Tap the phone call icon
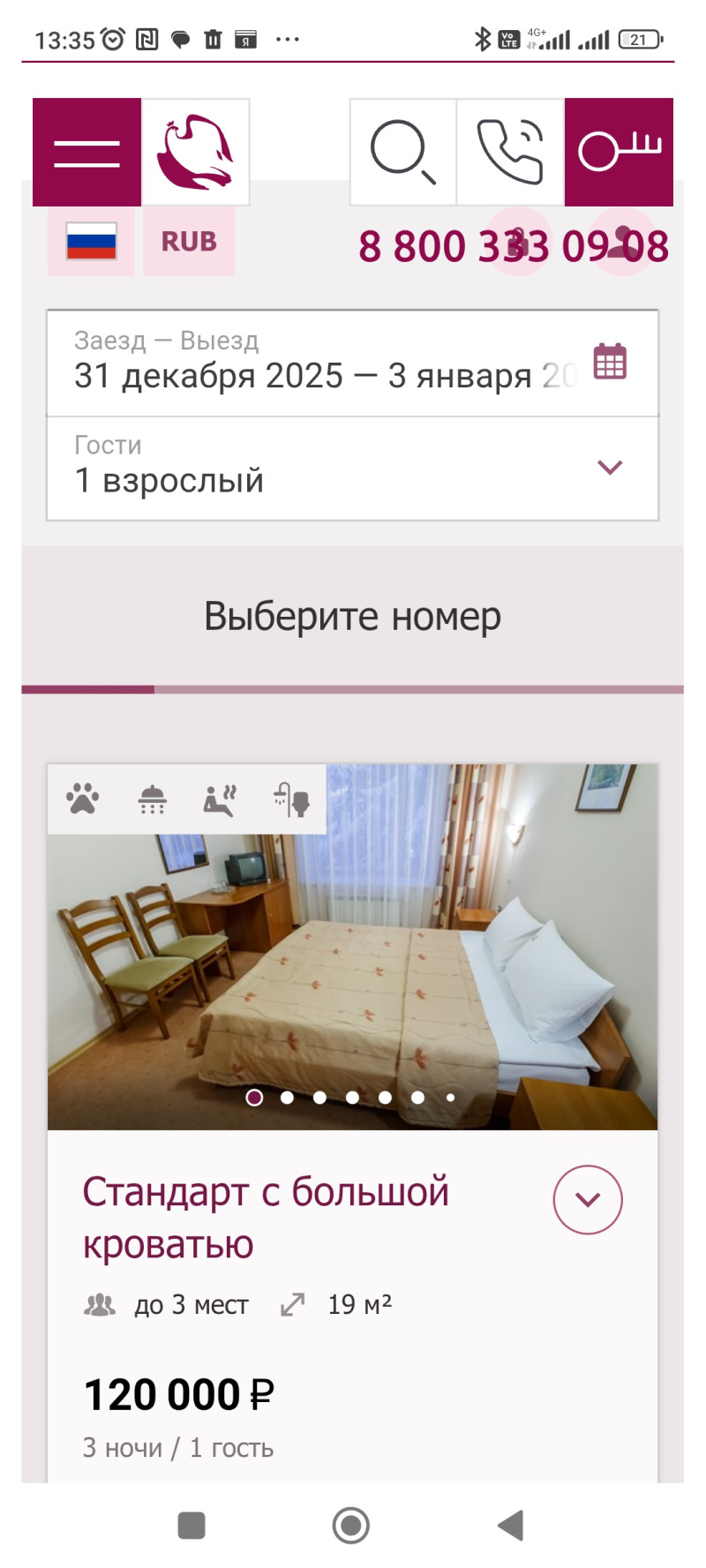The height and width of the screenshot is (1568, 706). click(x=510, y=153)
